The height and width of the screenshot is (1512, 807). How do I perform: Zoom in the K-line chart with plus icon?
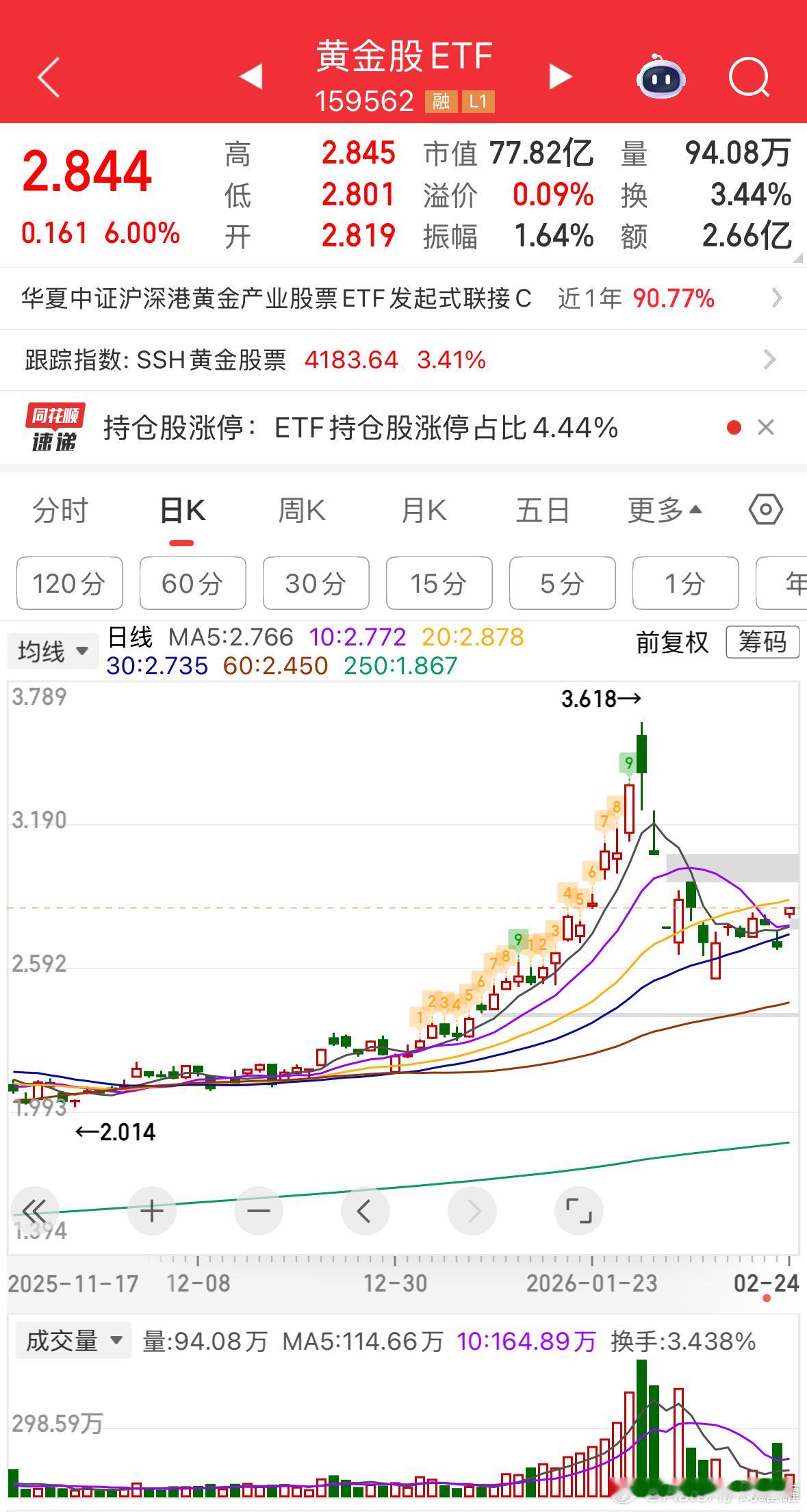(152, 1210)
